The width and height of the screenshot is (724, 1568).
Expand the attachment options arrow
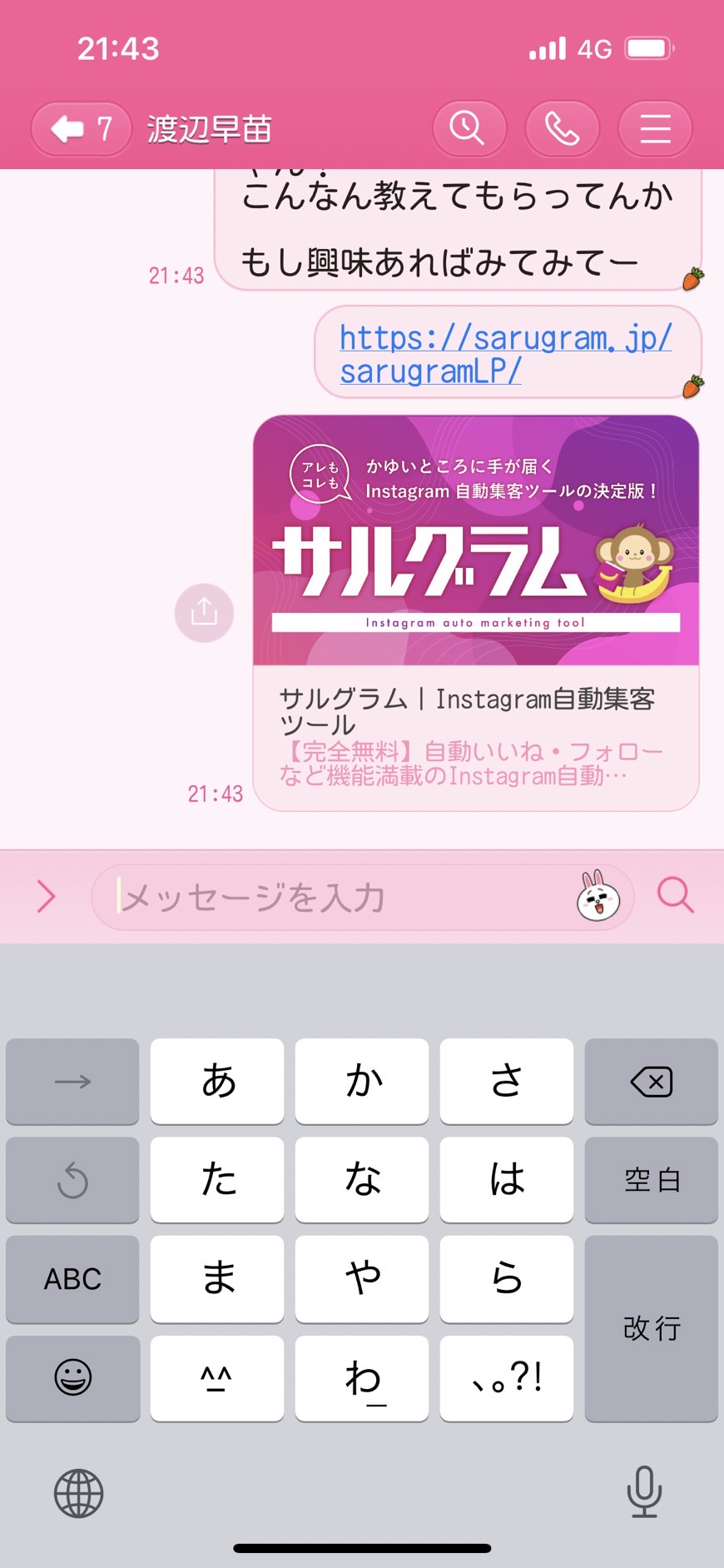point(47,897)
